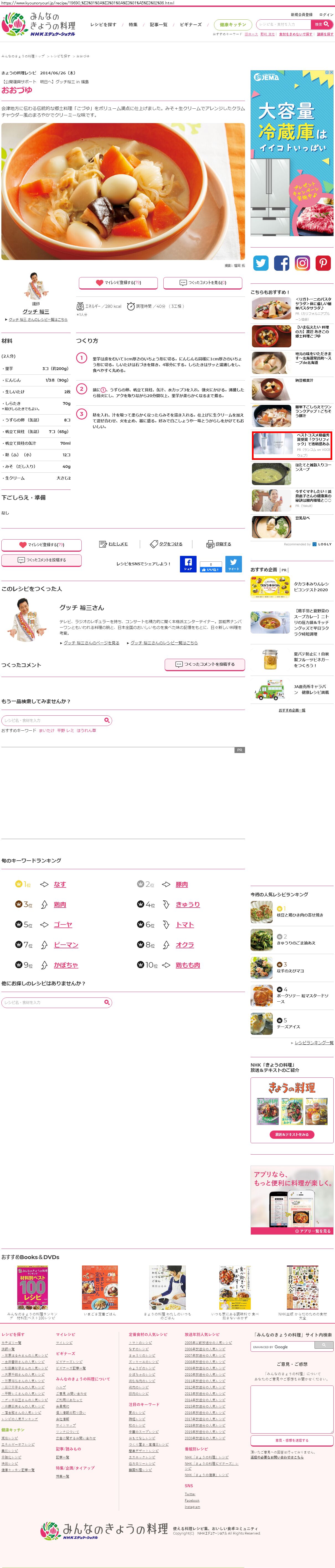
Task: Open keyword ranking link なす
Action: pos(60,884)
